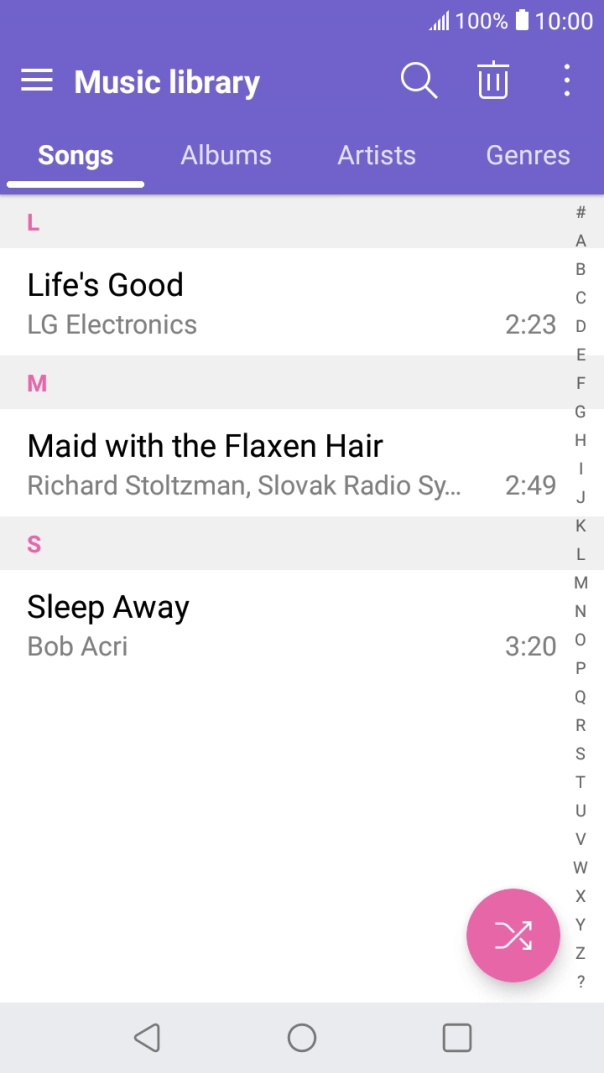Jump to letter S in the index
This screenshot has width=604, height=1073.
click(x=580, y=754)
